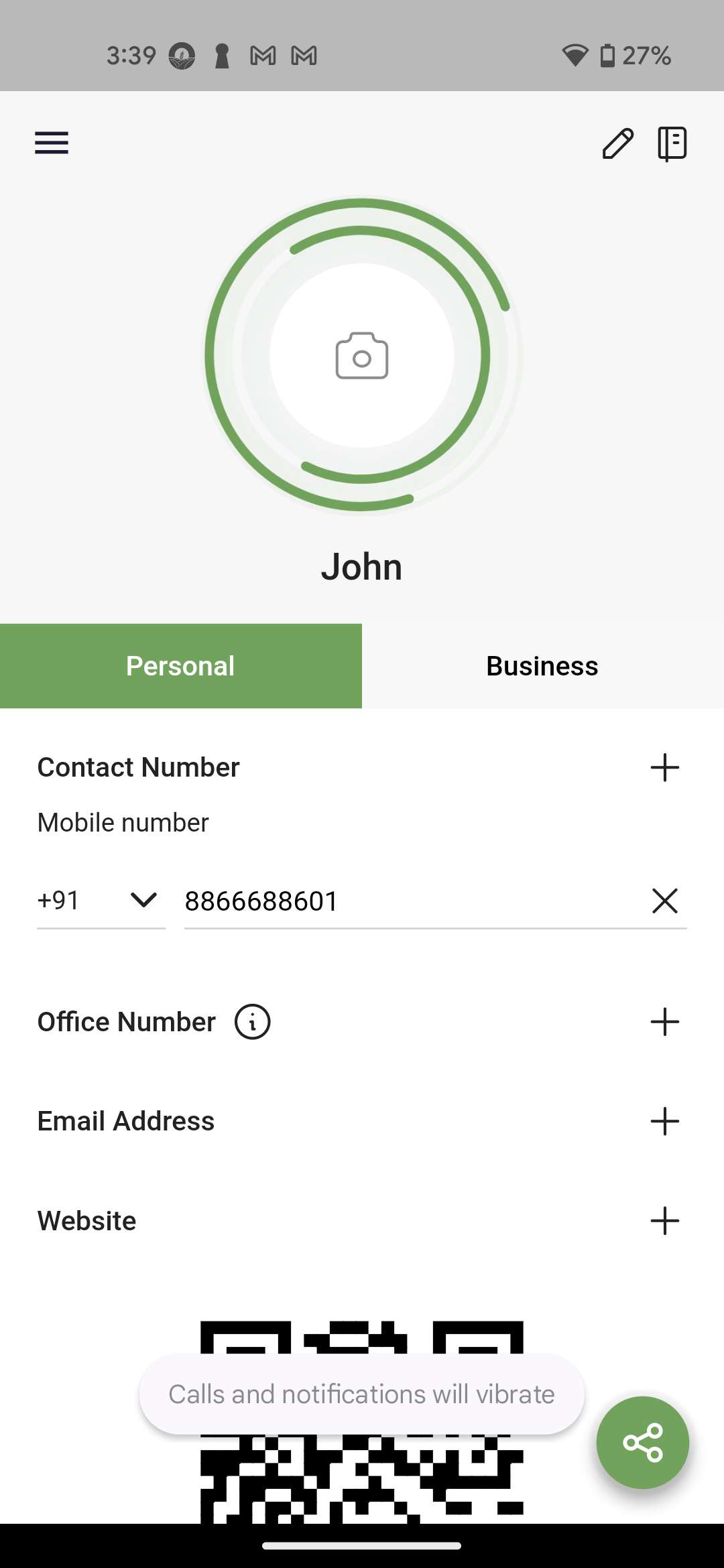Viewport: 724px width, 1568px height.
Task: Add a Website entry
Action: (664, 1221)
